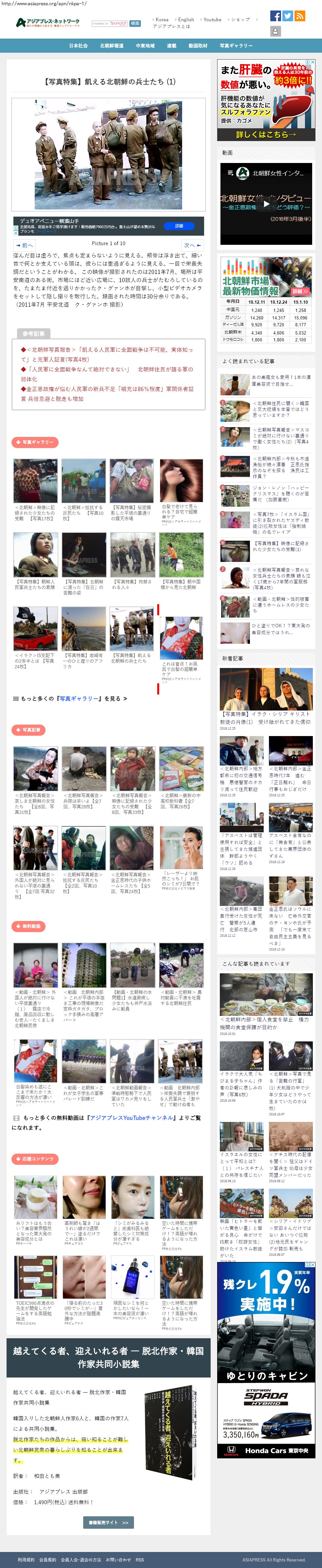
Task: Open the Facebook page icon
Action: tap(276, 16)
